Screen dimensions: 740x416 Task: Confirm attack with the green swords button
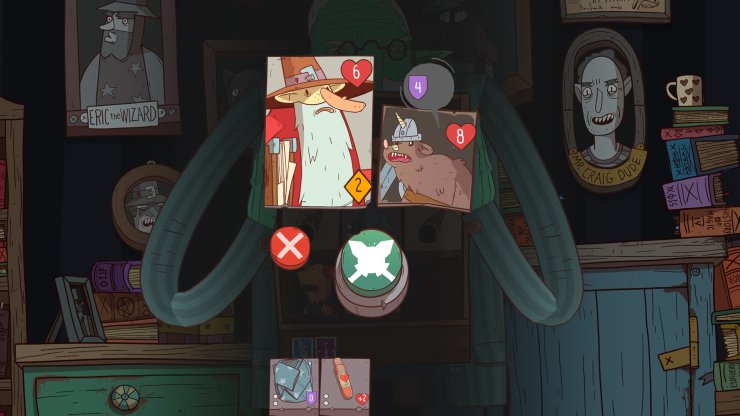click(x=371, y=261)
